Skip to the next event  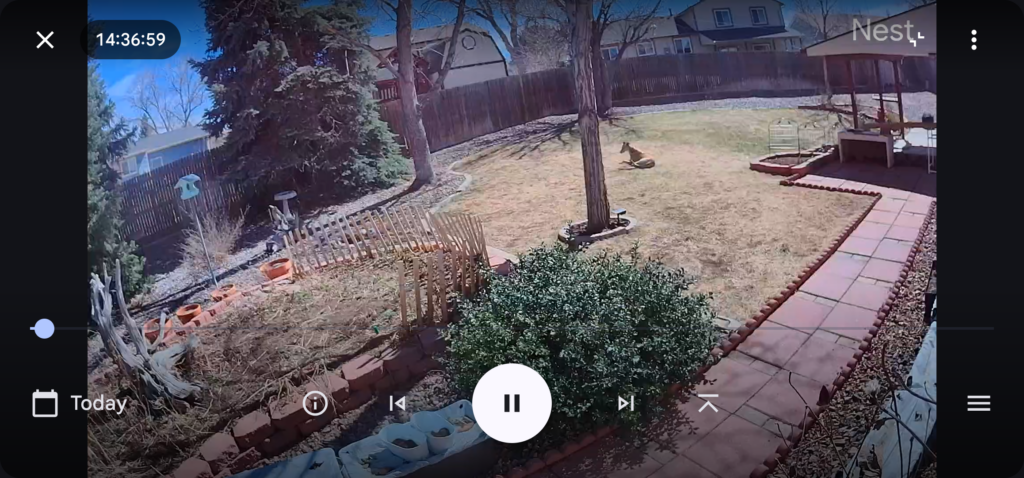click(x=626, y=403)
